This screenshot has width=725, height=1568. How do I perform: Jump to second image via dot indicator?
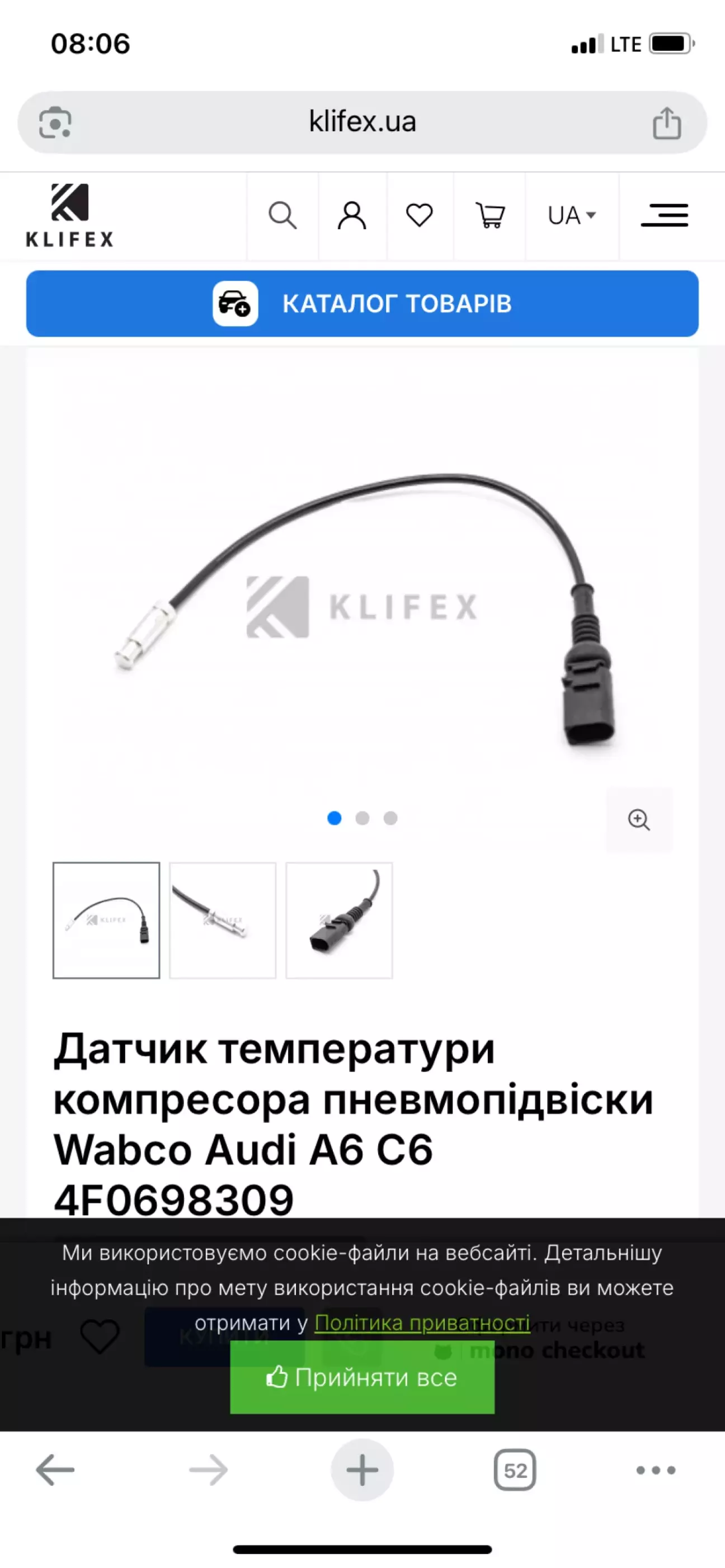pyautogui.click(x=362, y=818)
